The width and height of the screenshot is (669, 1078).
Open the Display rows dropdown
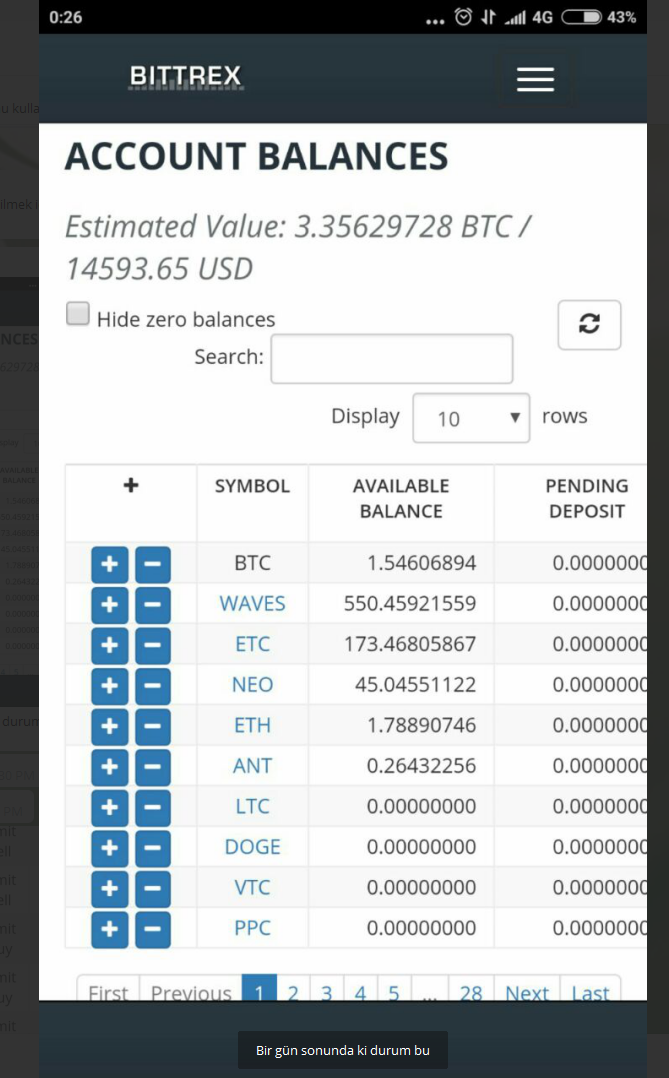coord(471,418)
